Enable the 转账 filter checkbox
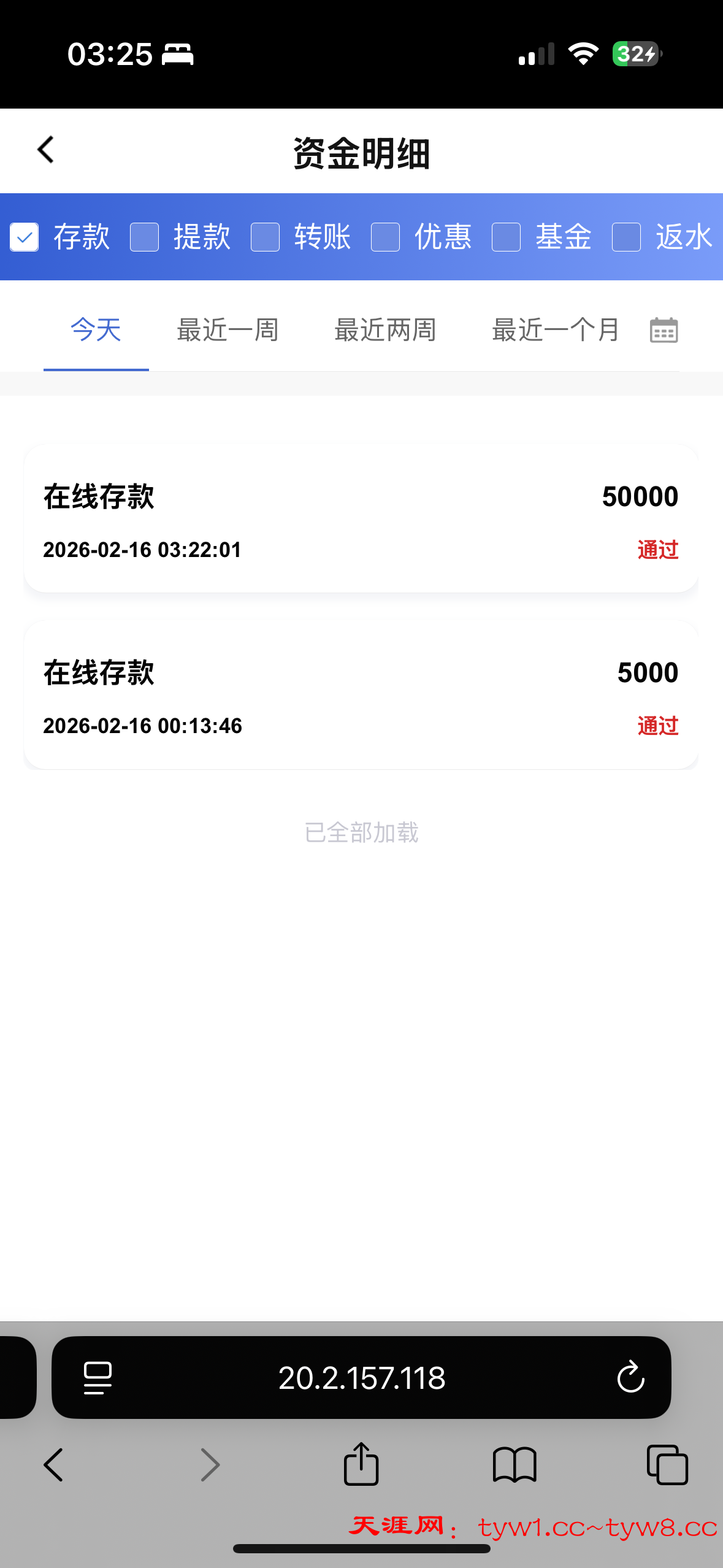723x1568 pixels. [x=265, y=237]
